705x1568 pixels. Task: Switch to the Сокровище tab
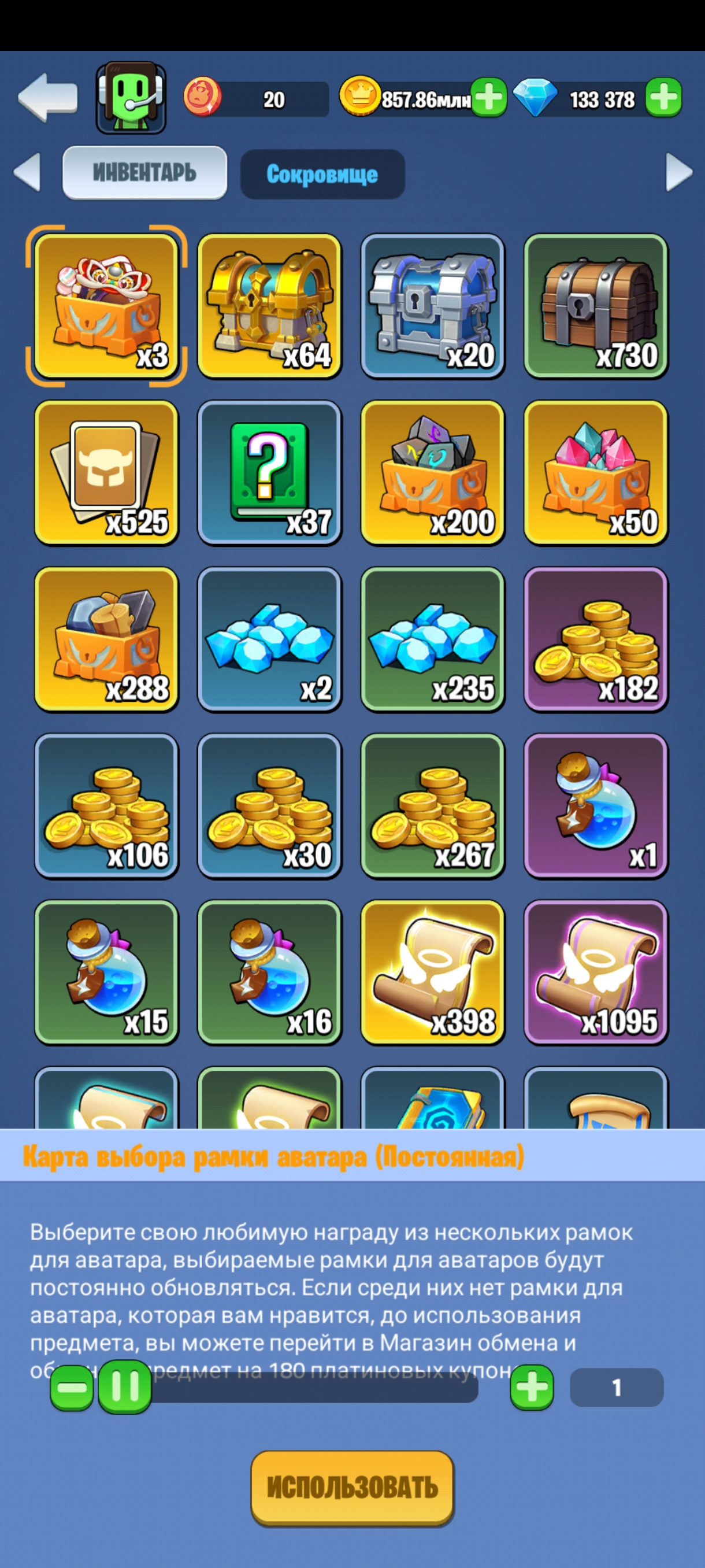[x=322, y=174]
